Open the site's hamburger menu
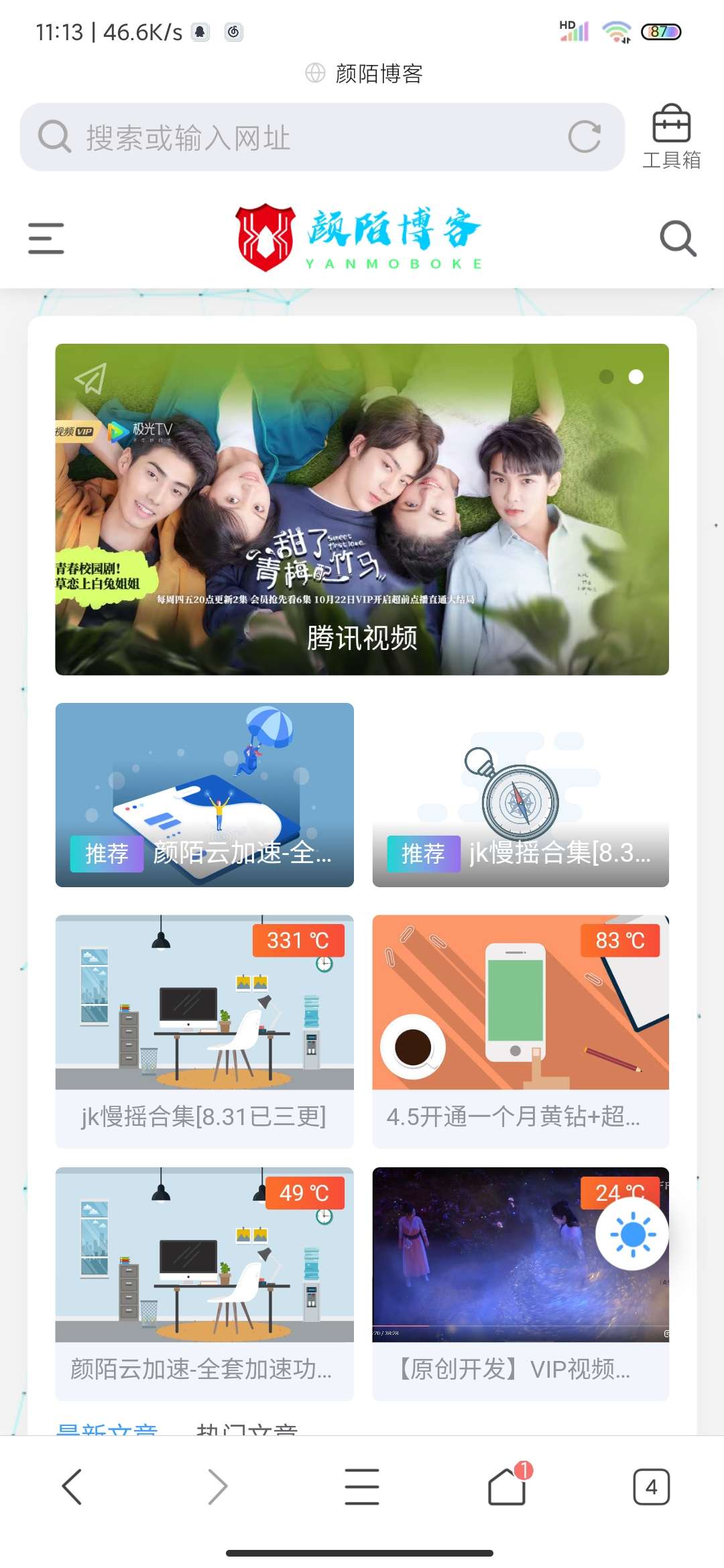Viewport: 724px width, 1568px height. tap(46, 239)
